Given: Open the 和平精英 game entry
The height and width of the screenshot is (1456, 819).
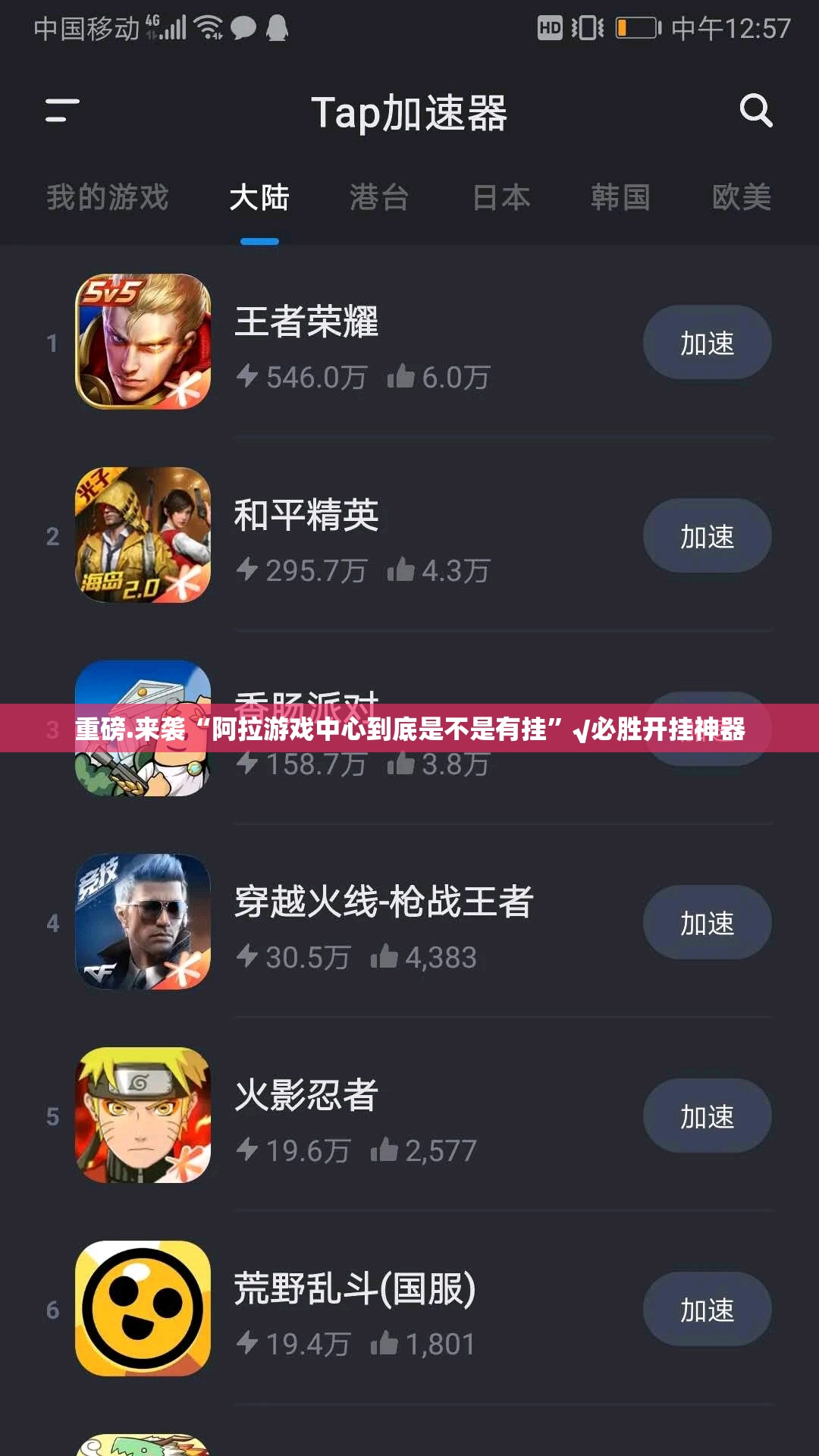Looking at the screenshot, I should 306,516.
